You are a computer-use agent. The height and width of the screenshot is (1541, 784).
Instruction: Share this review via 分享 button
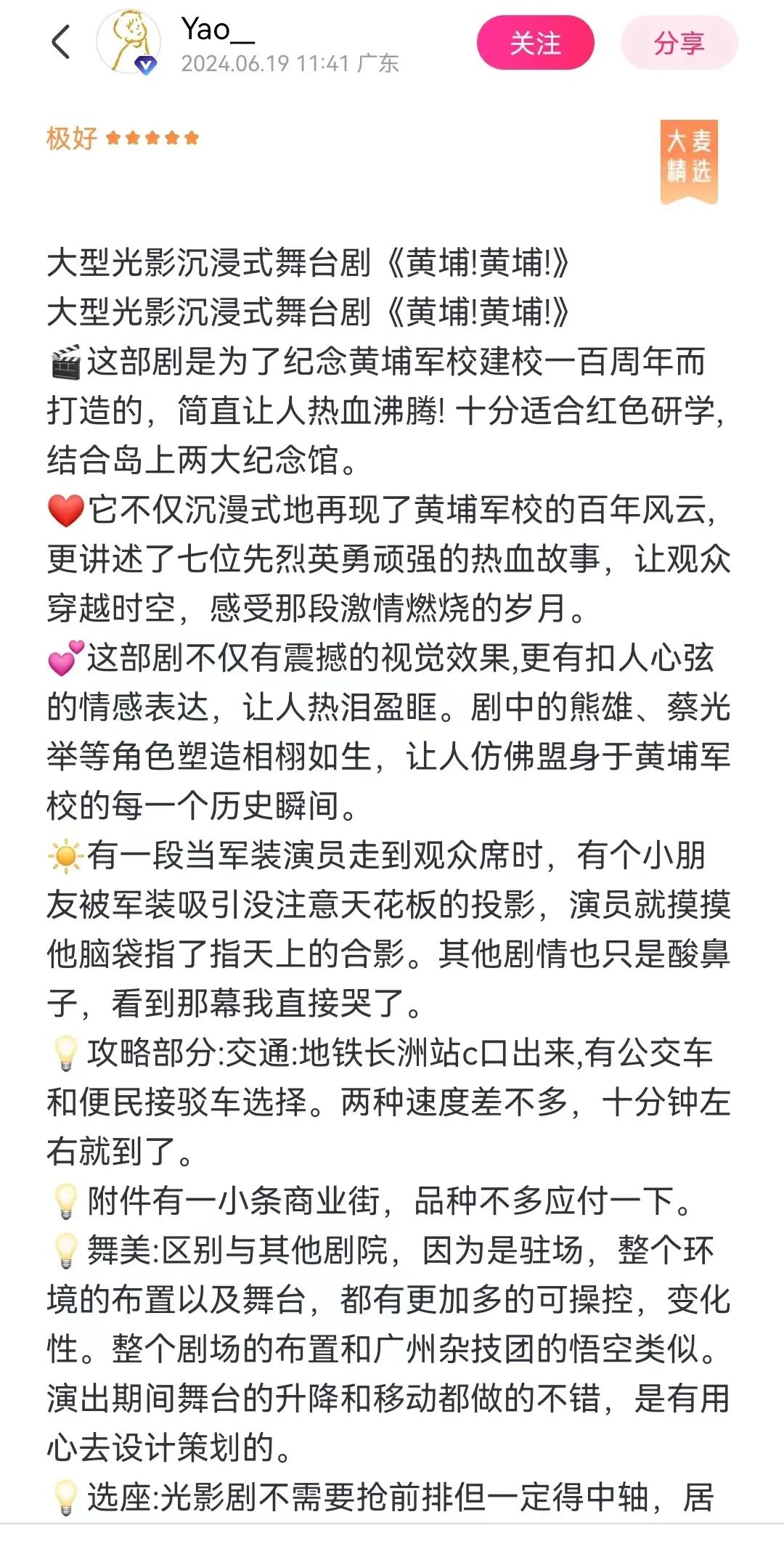[x=679, y=43]
